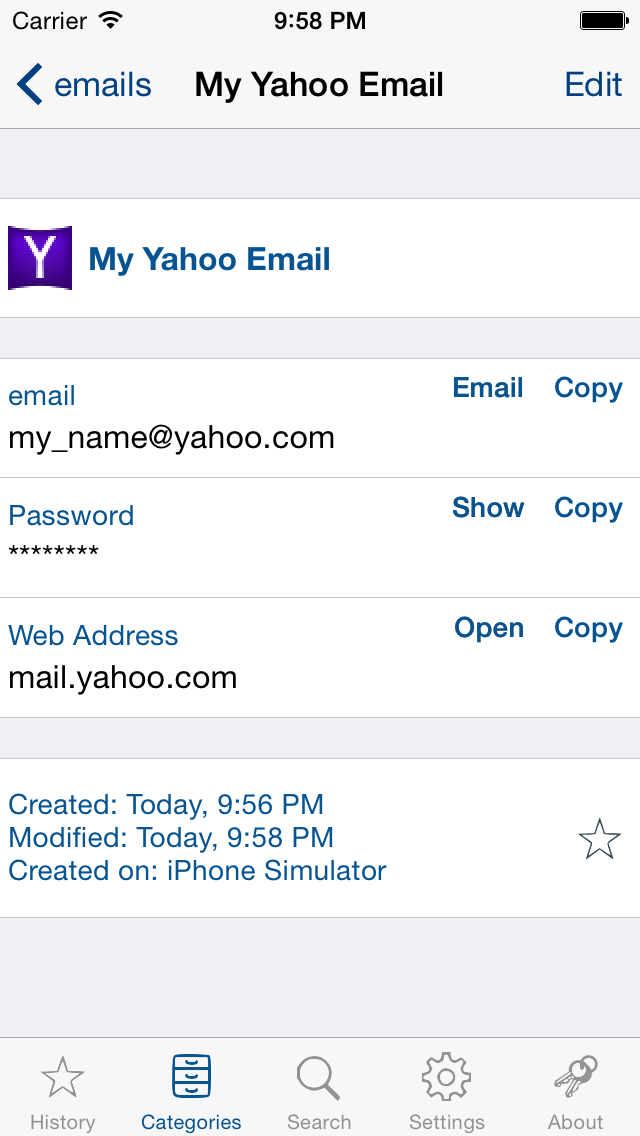
Task: Tap the Email button beside the address
Action: coord(488,388)
